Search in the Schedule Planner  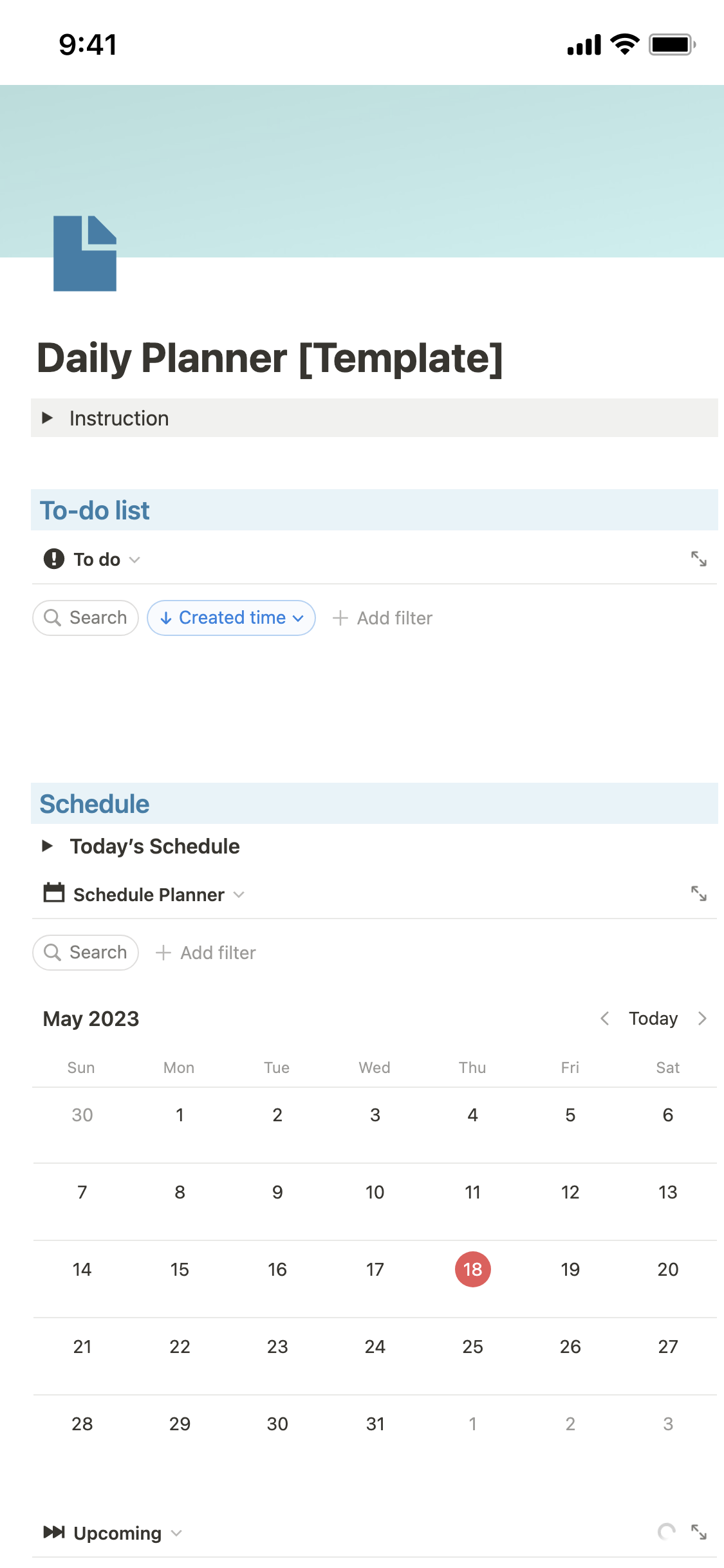coord(86,953)
